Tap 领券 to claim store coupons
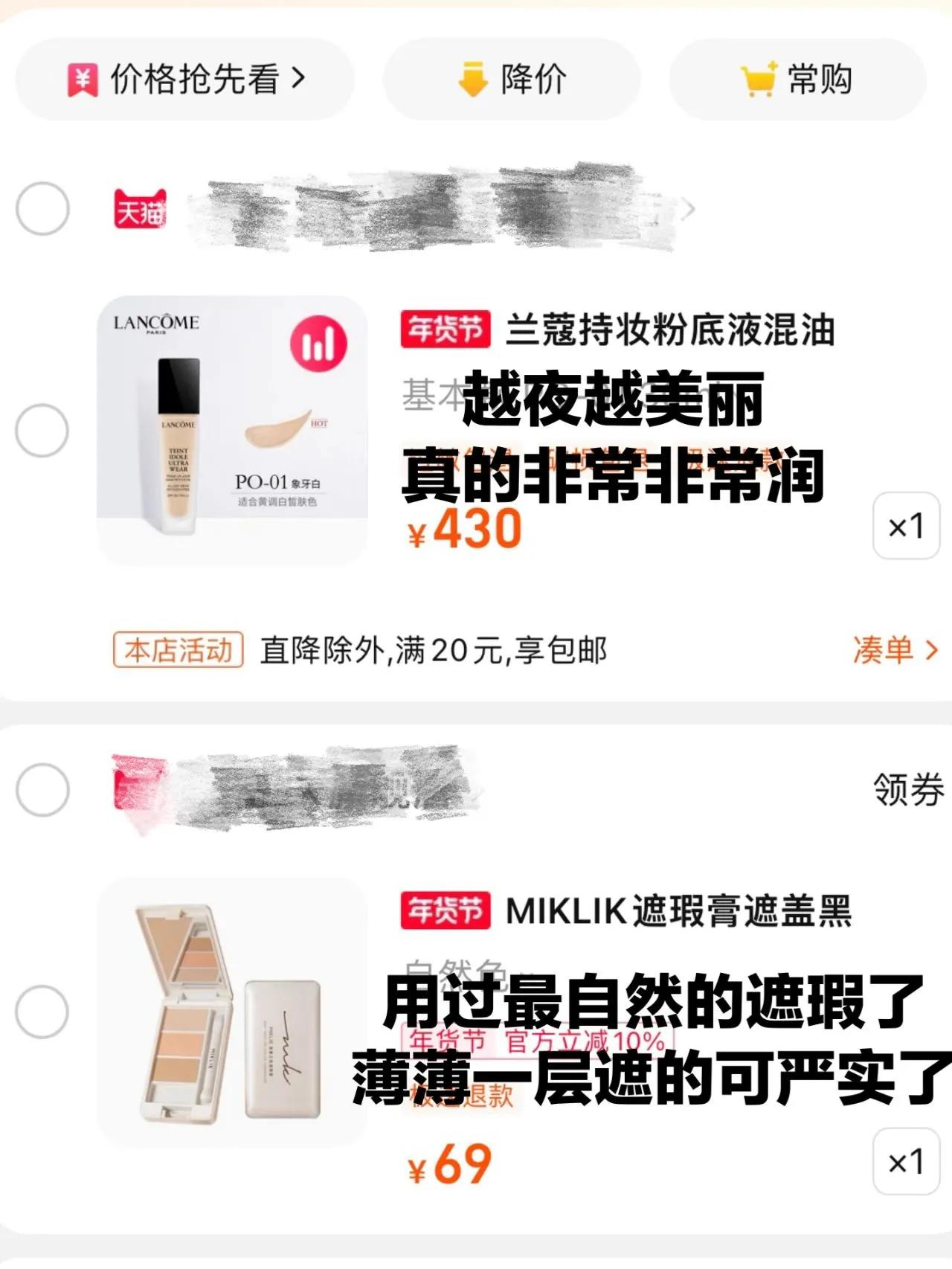 pos(908,789)
